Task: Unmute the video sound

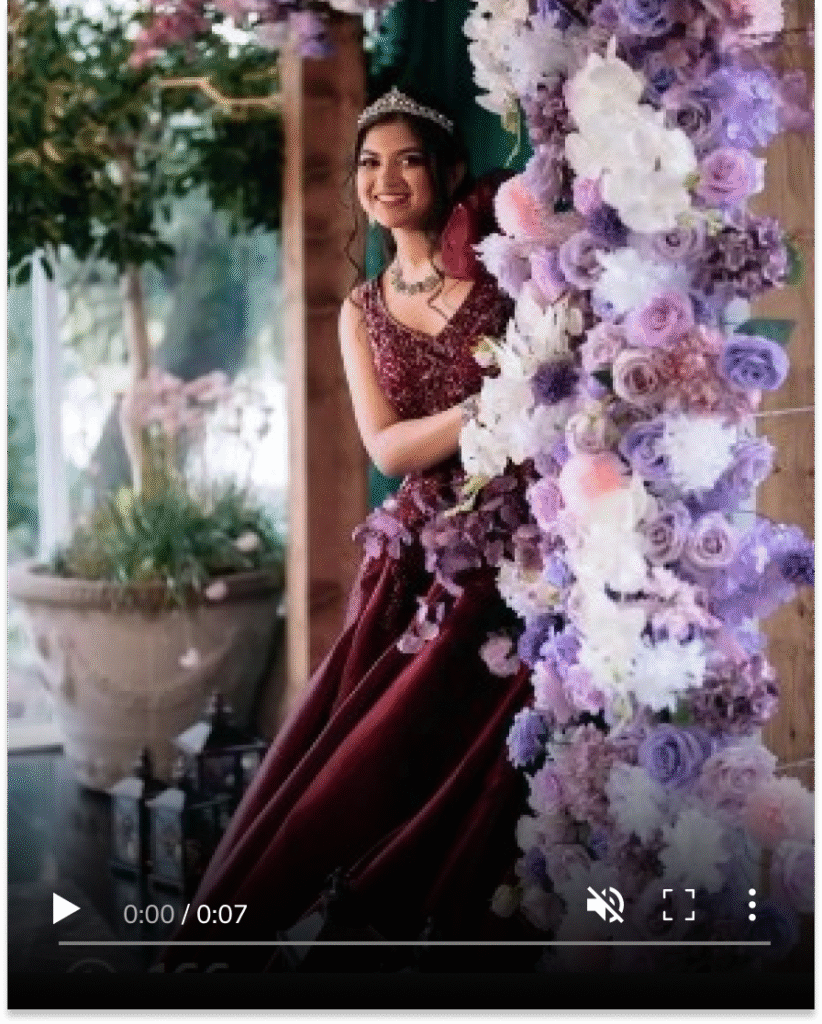Action: 605,905
